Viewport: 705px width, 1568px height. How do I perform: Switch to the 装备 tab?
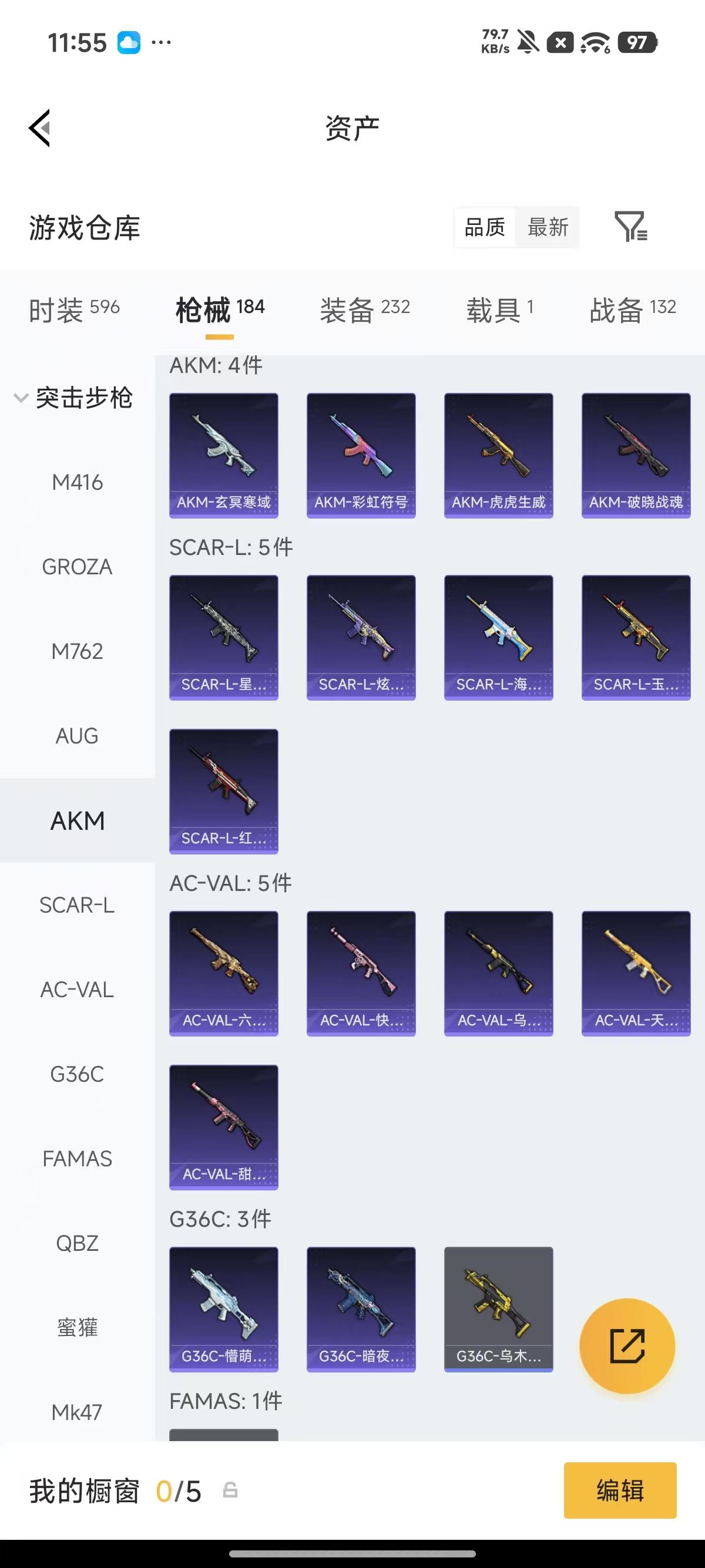365,310
